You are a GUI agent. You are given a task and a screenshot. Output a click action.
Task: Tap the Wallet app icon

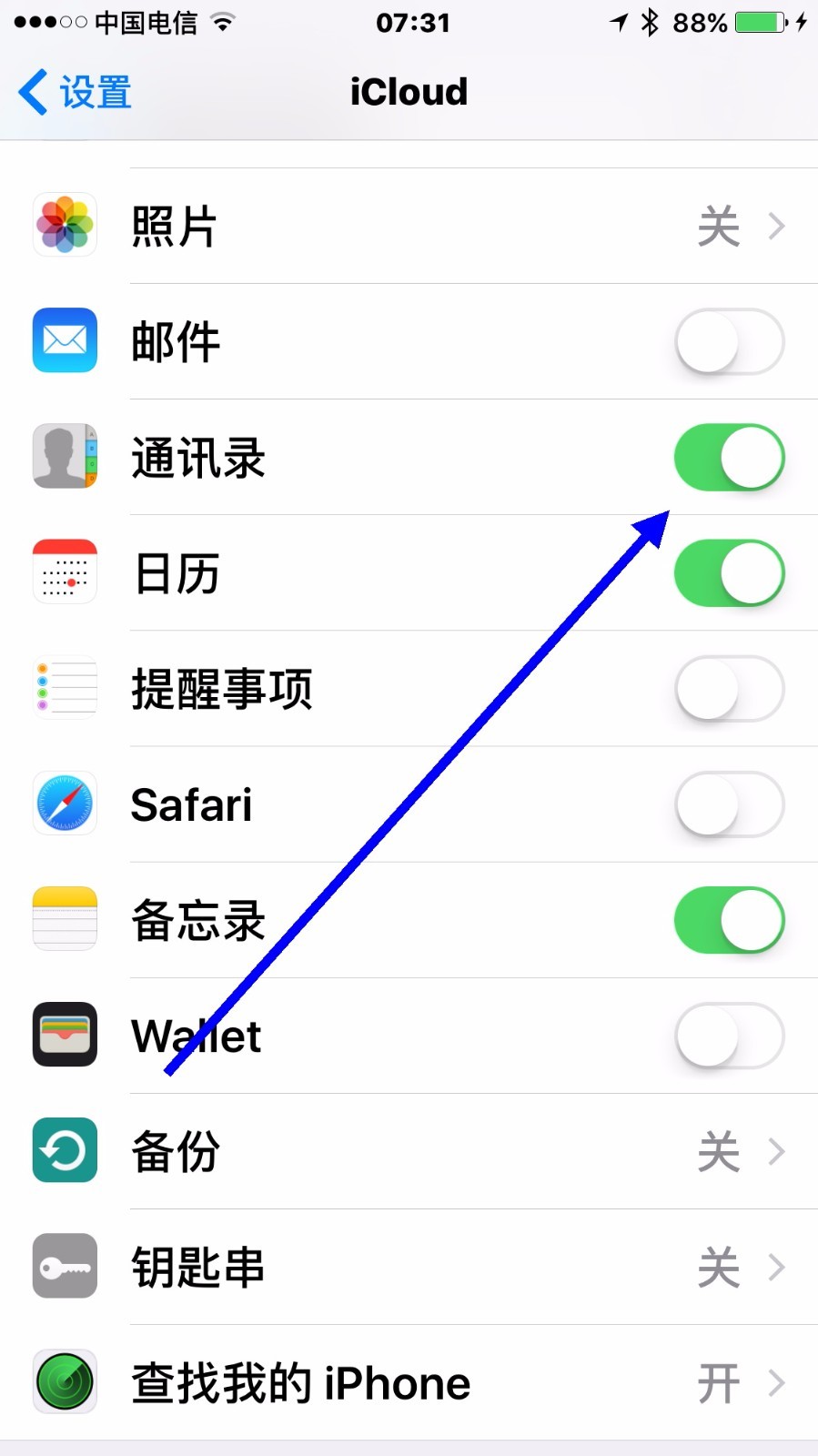click(x=64, y=1036)
